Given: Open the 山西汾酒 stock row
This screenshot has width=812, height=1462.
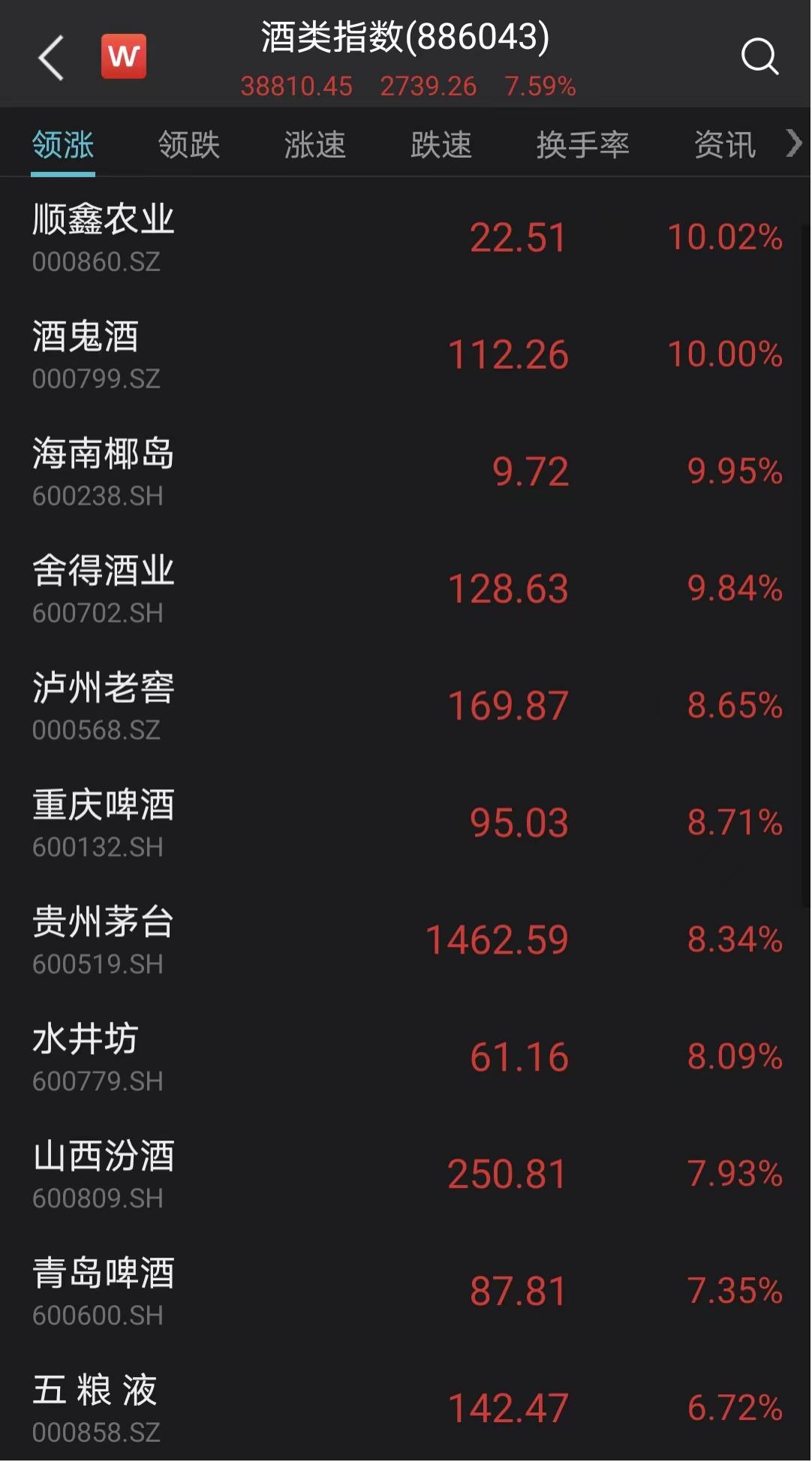Looking at the screenshot, I should point(405,1174).
